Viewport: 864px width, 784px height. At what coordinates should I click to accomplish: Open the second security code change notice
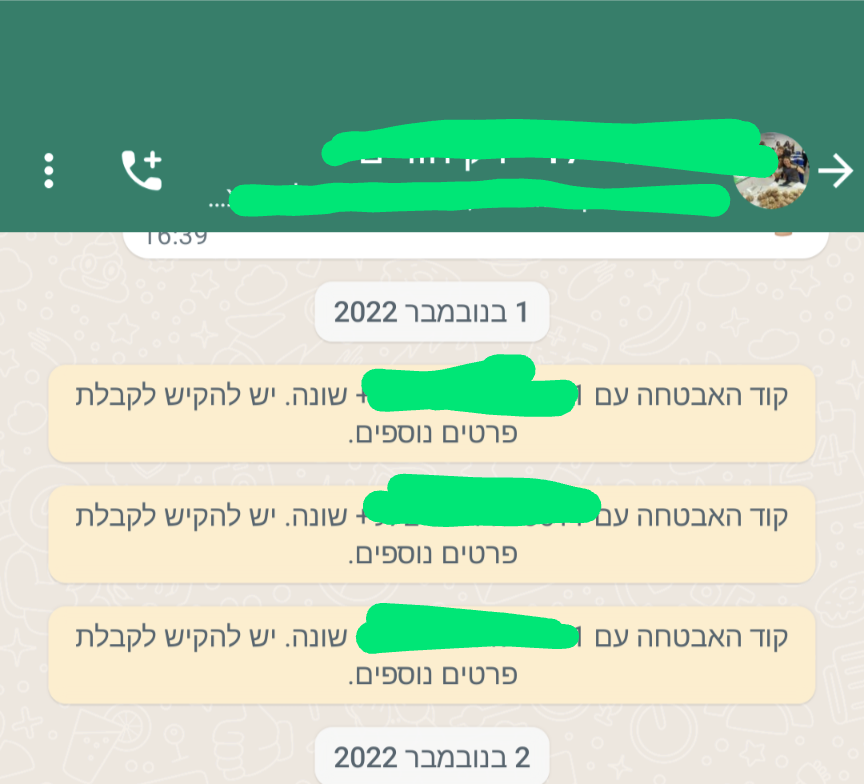[432, 534]
